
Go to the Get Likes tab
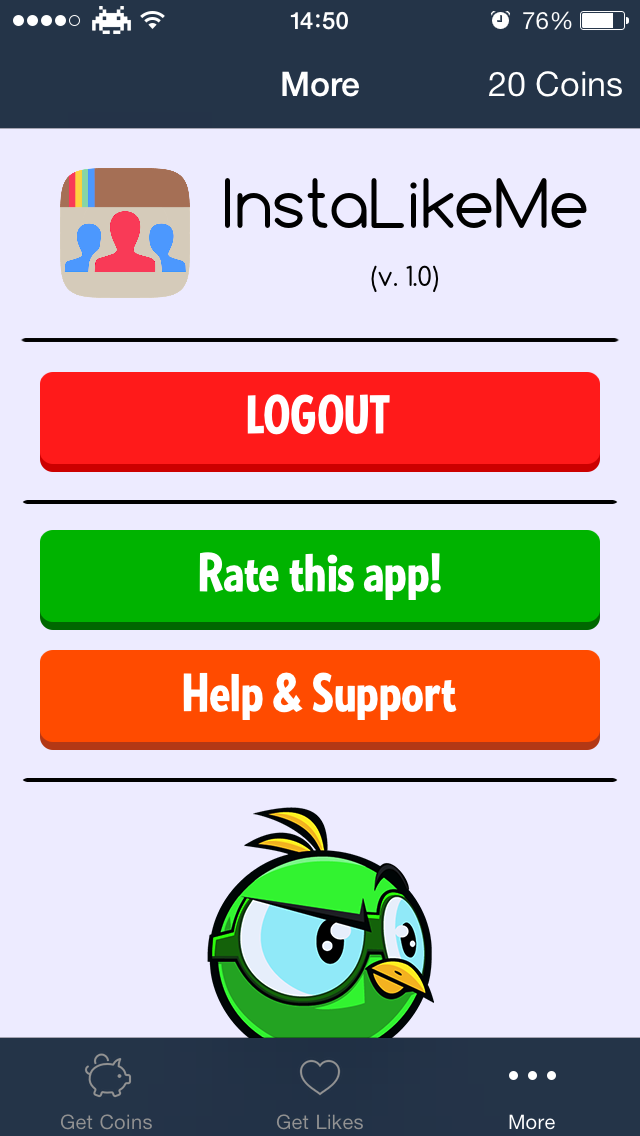[320, 1090]
